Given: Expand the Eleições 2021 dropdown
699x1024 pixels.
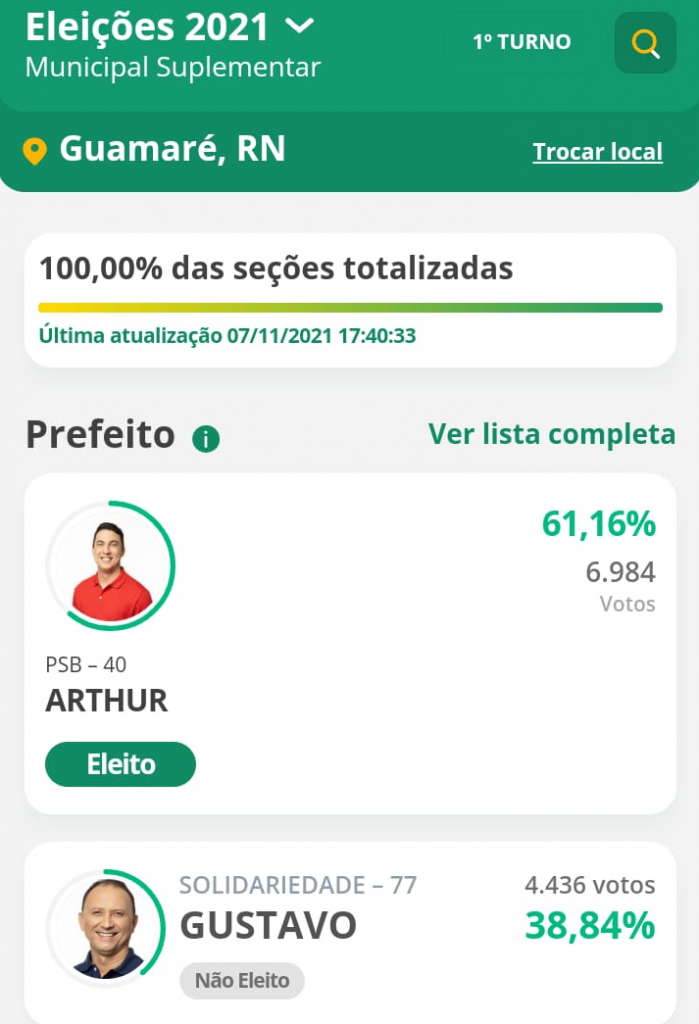Looking at the screenshot, I should click(299, 27).
